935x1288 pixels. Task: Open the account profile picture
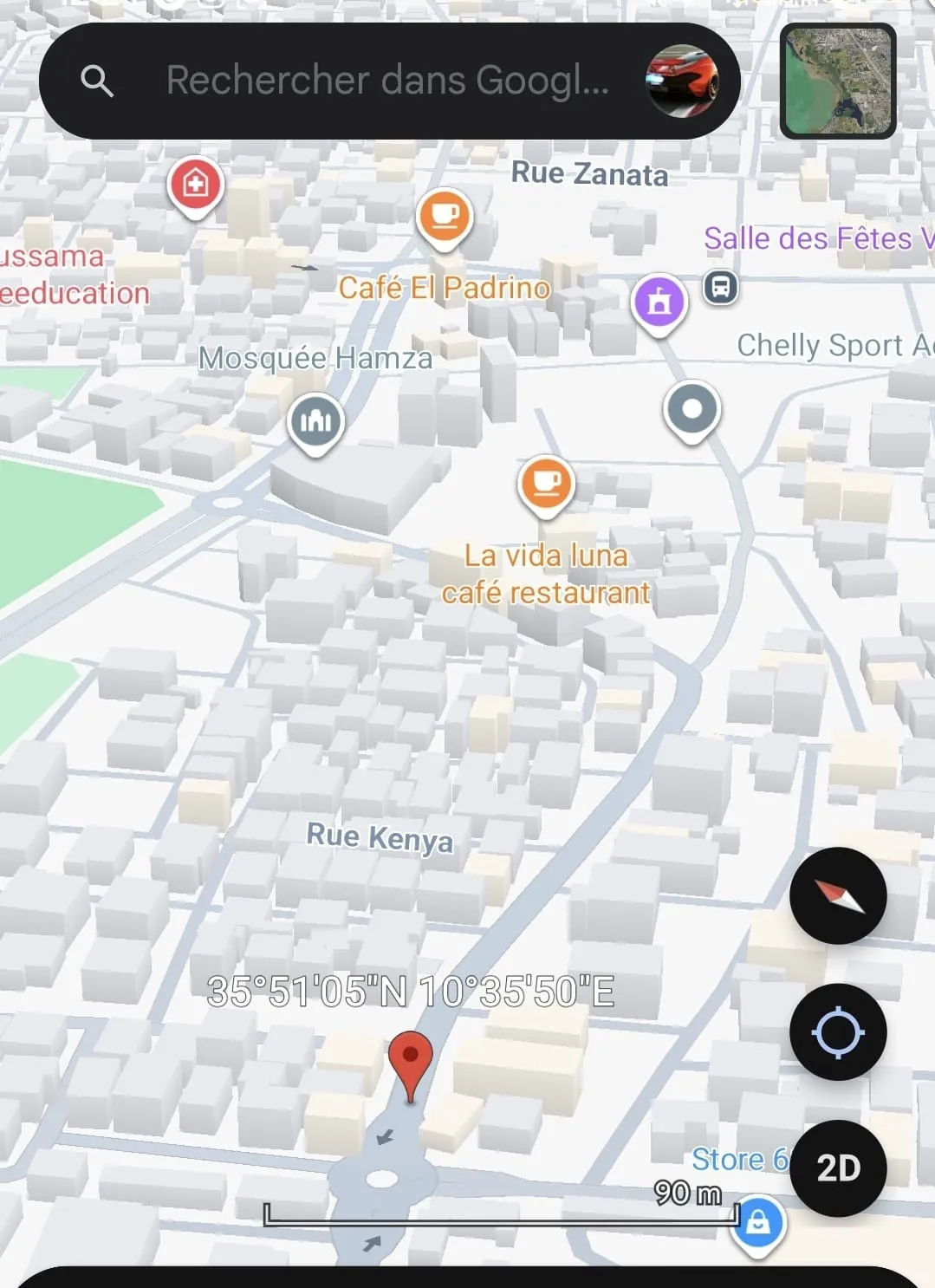coord(682,81)
